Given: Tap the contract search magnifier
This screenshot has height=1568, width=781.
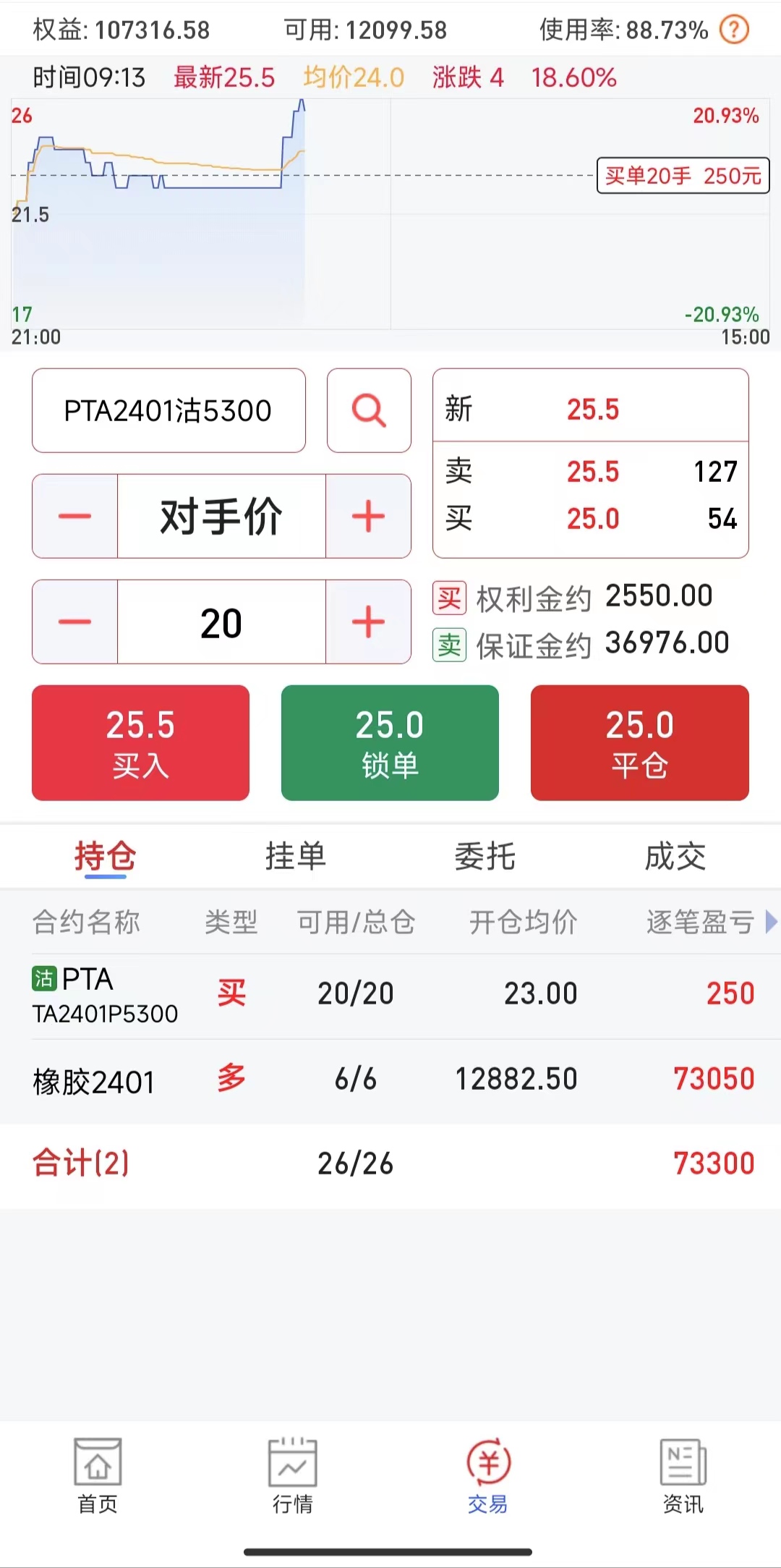Looking at the screenshot, I should [x=369, y=410].
